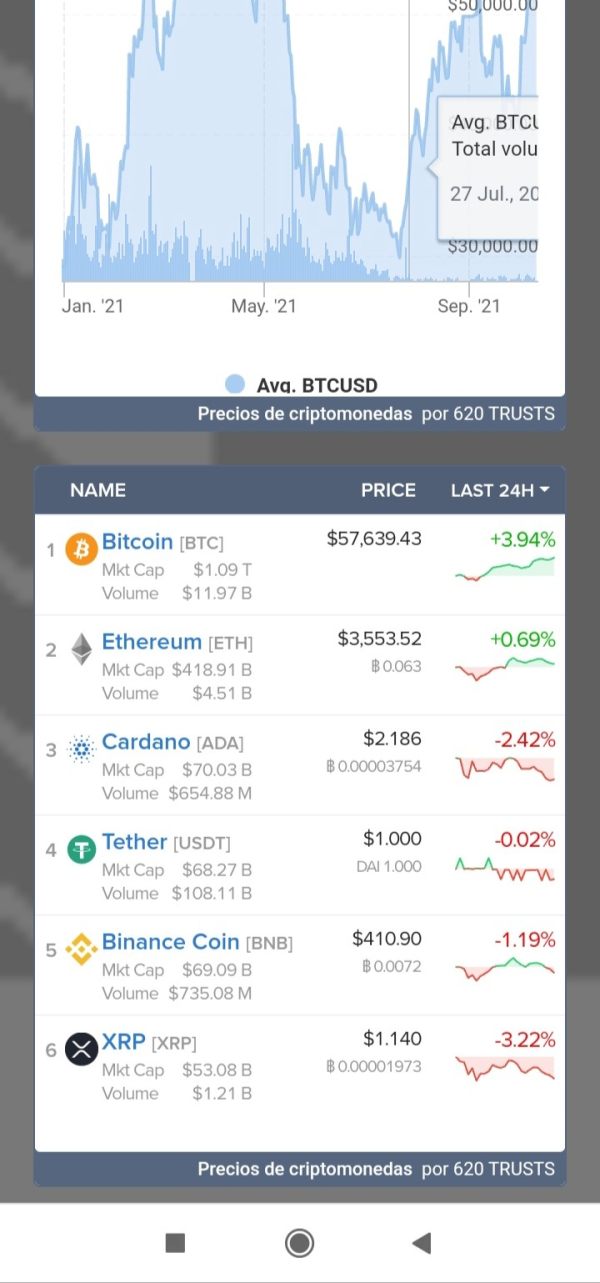Open the Bitcoin link
The height and width of the screenshot is (1283, 600).
pos(137,542)
